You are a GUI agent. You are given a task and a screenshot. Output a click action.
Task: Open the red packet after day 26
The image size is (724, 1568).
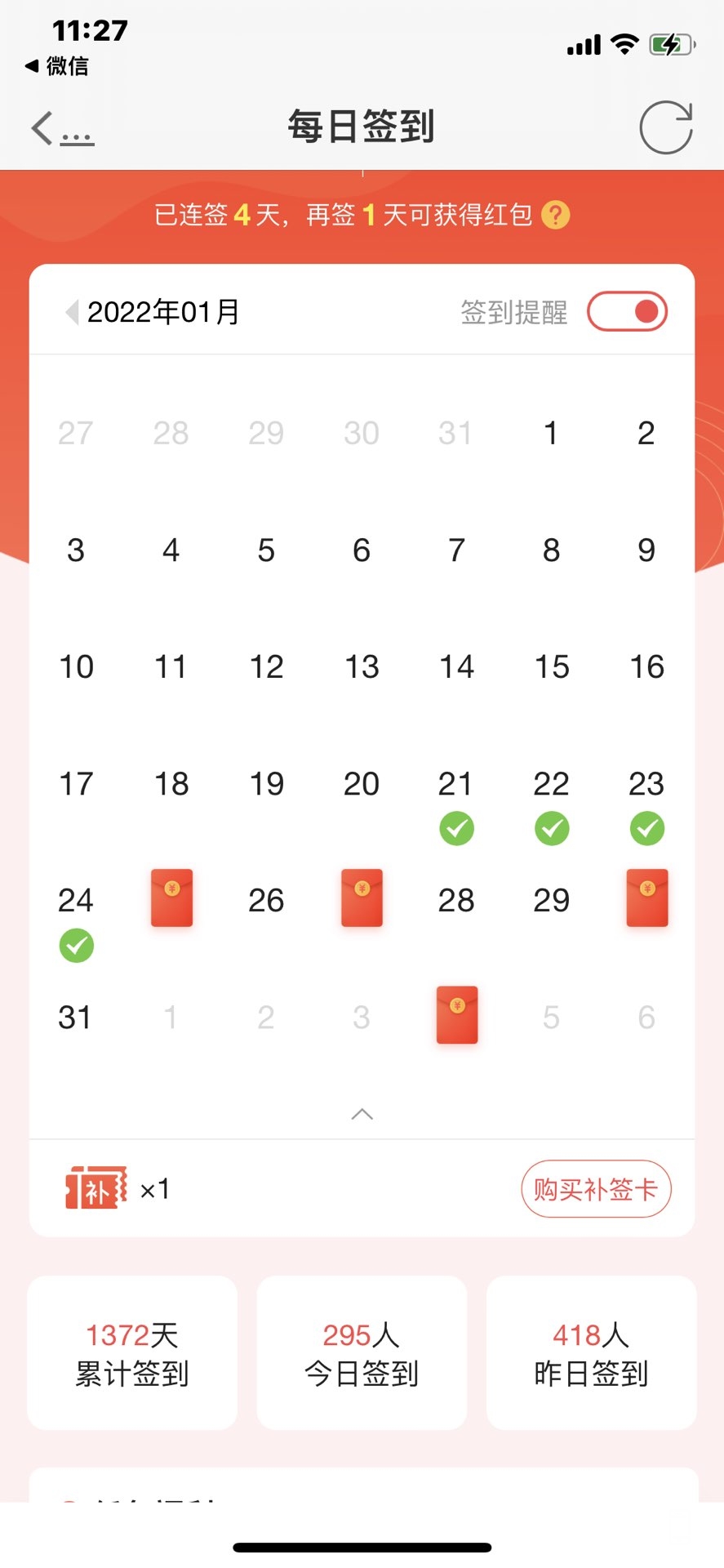click(x=362, y=898)
